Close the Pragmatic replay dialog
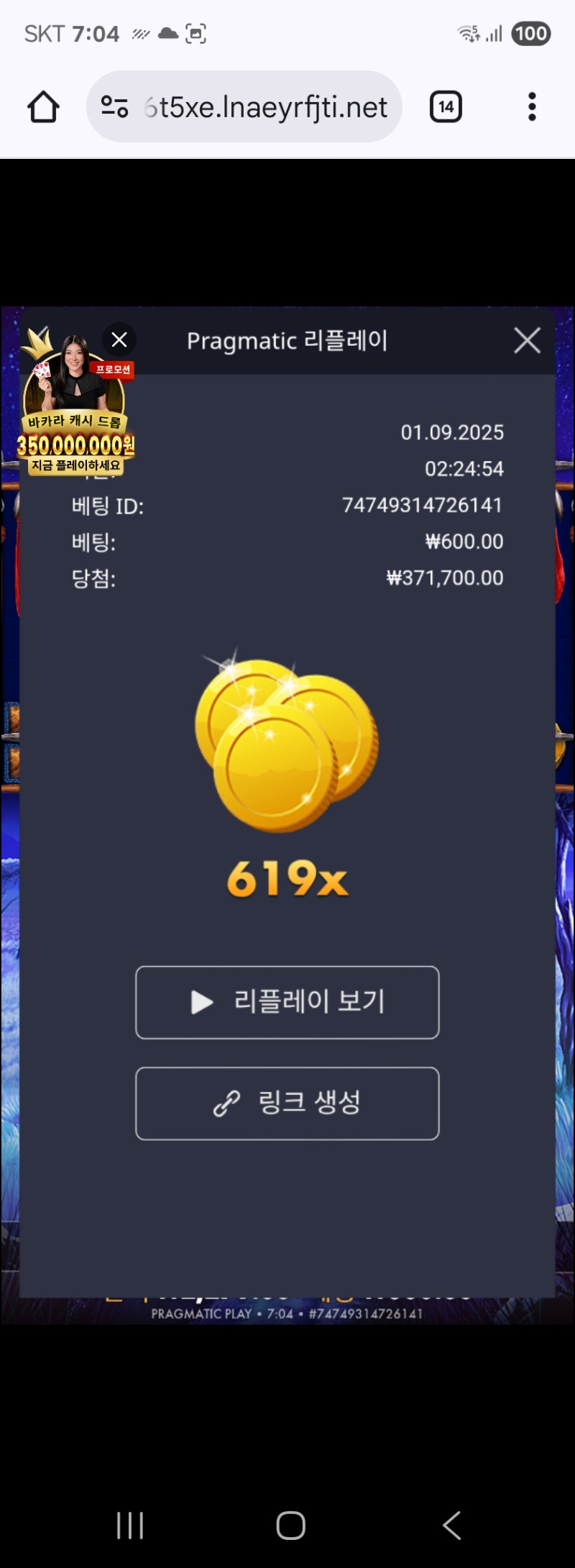The height and width of the screenshot is (1568, 575). click(527, 340)
